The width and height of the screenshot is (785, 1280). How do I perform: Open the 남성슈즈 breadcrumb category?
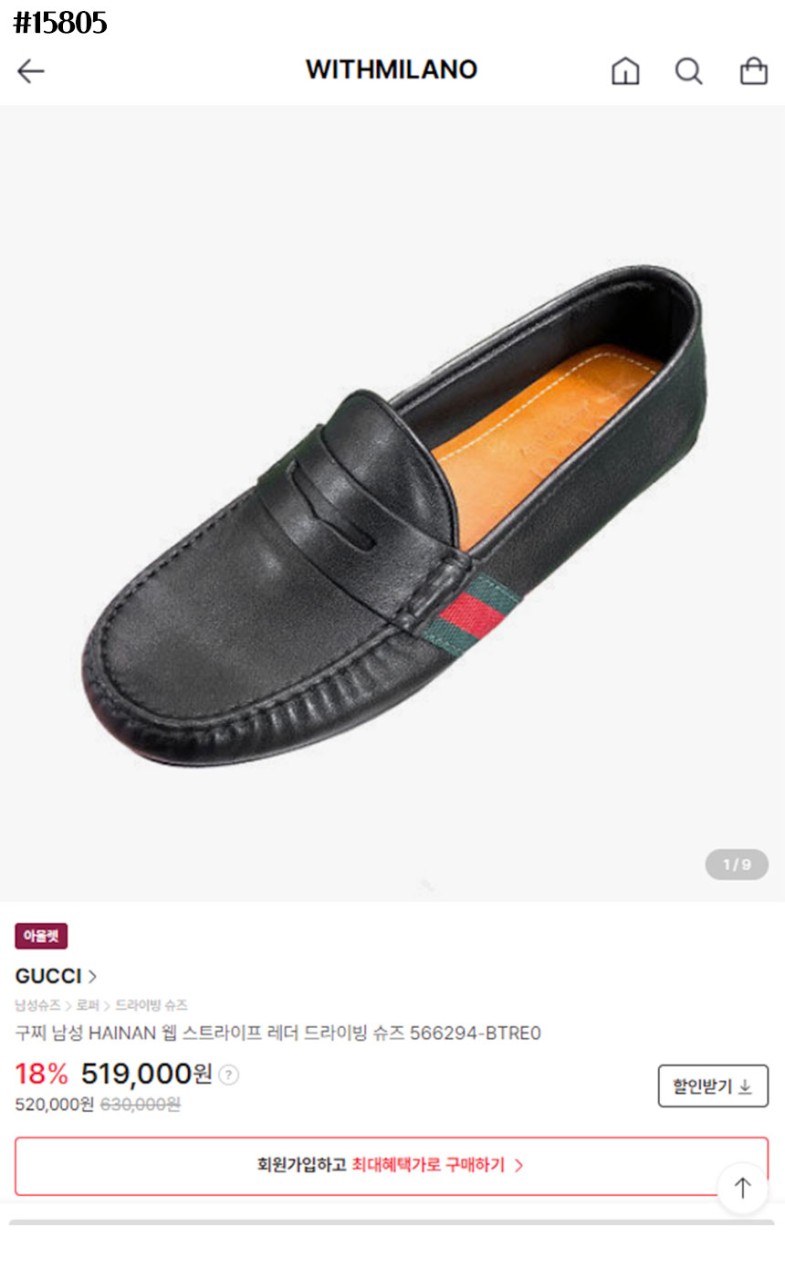pos(37,1005)
